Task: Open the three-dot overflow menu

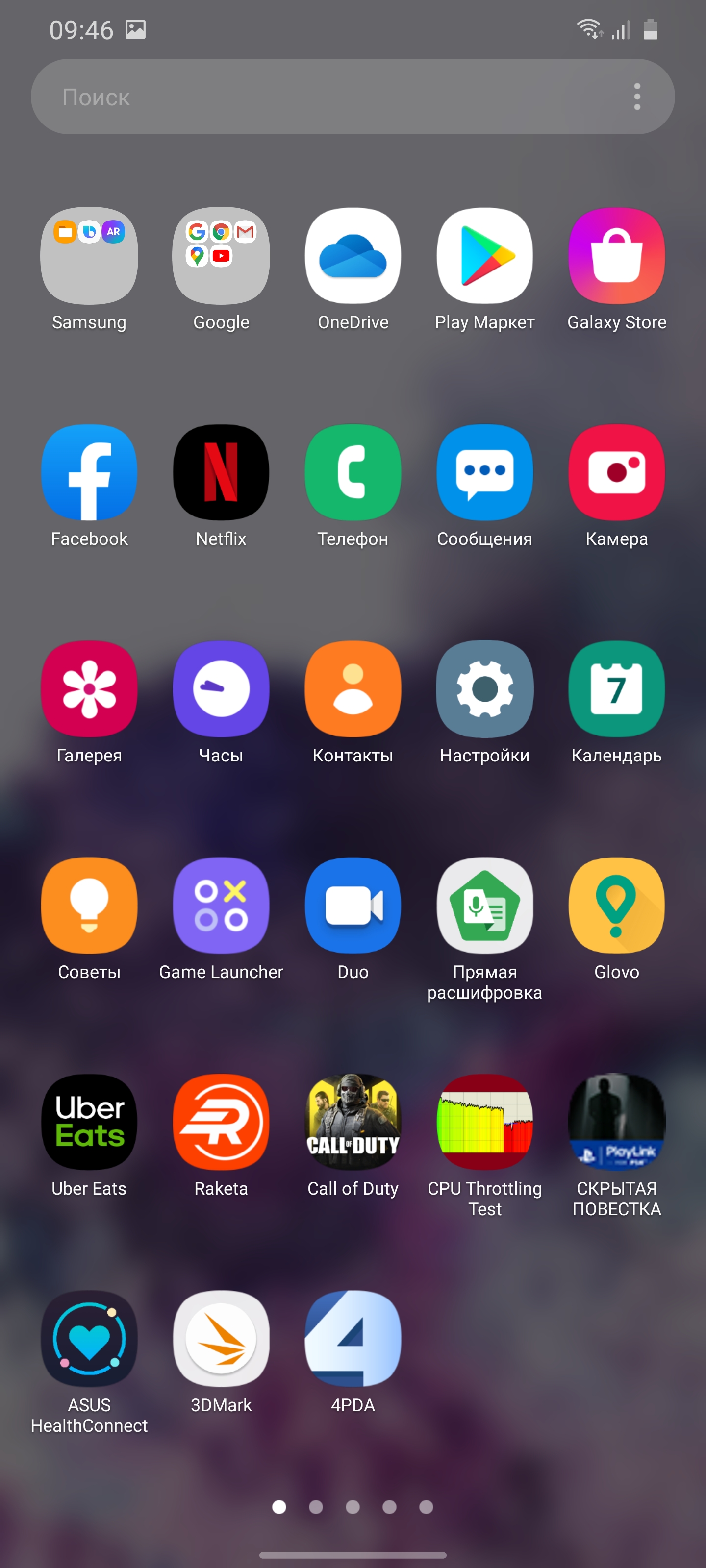Action: point(637,97)
